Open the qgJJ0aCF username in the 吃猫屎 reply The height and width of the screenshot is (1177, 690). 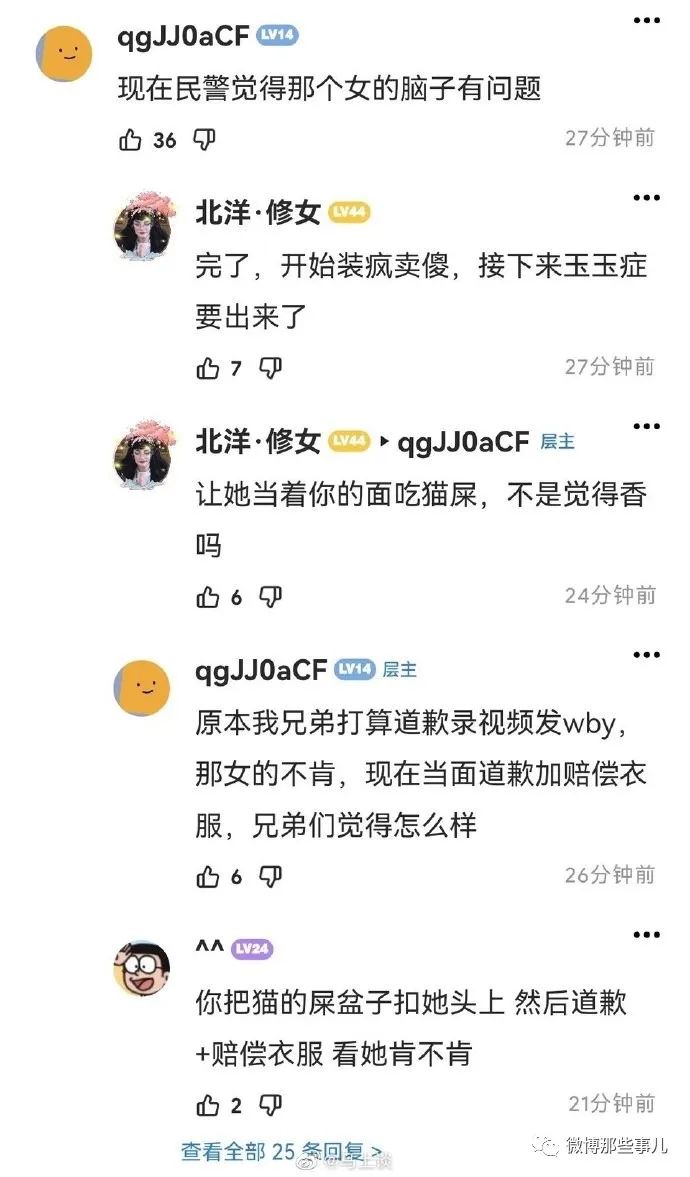click(463, 441)
